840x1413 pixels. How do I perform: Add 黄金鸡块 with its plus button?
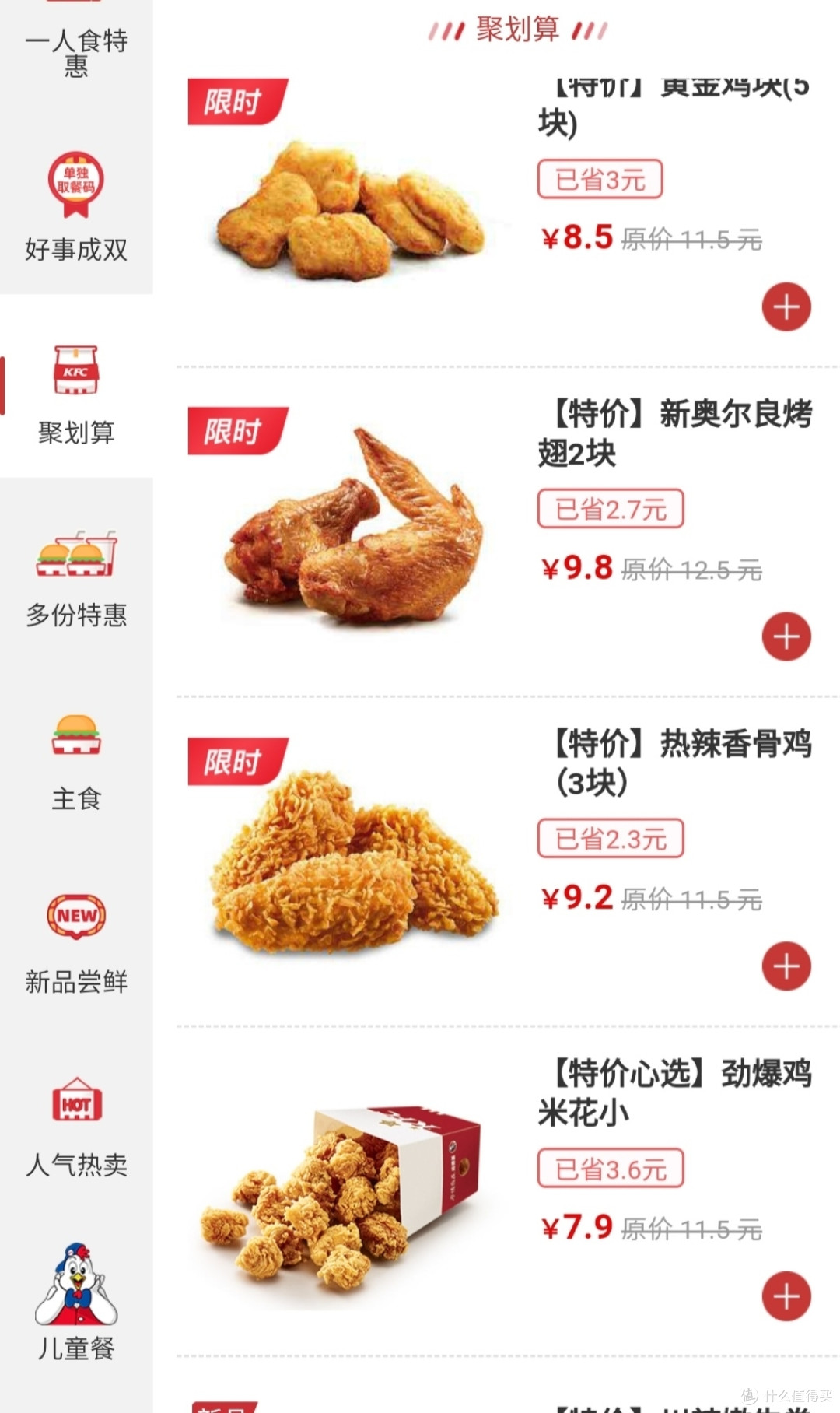pyautogui.click(x=786, y=307)
